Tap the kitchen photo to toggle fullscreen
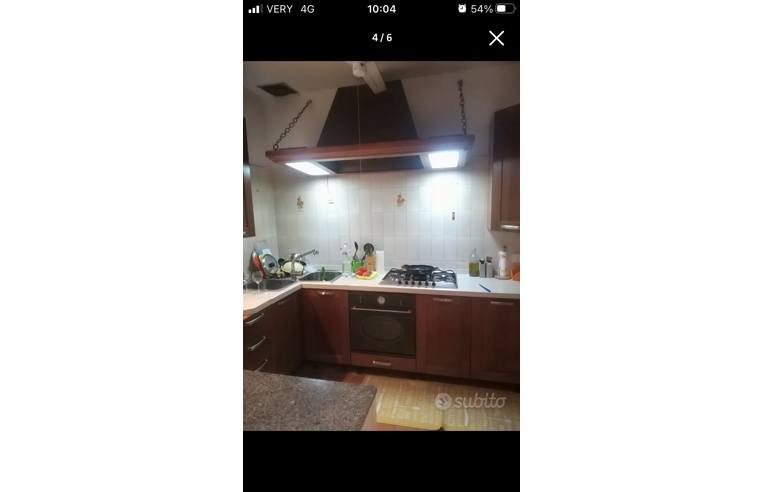 [381, 246]
